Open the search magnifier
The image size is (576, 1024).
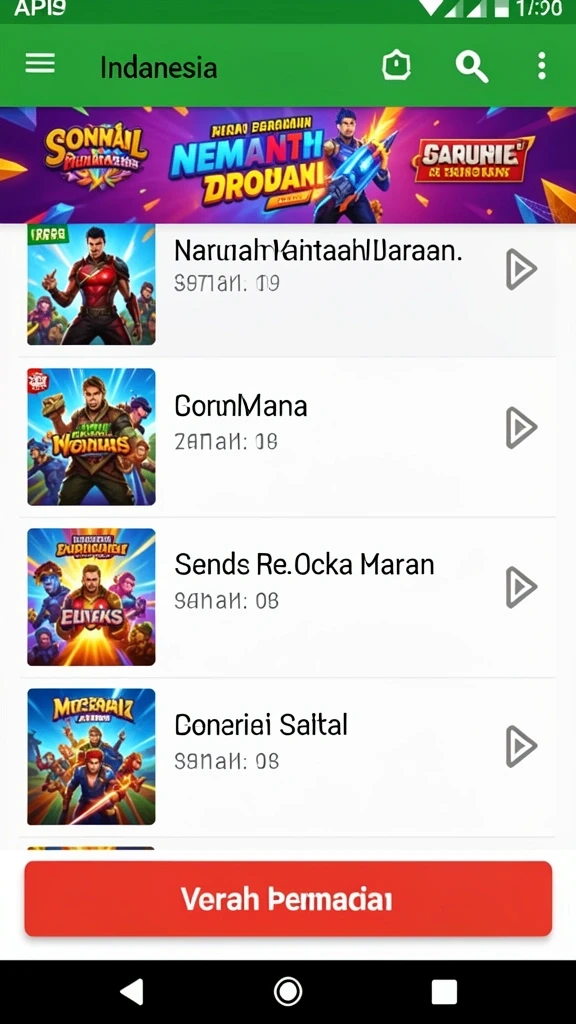pyautogui.click(x=471, y=67)
